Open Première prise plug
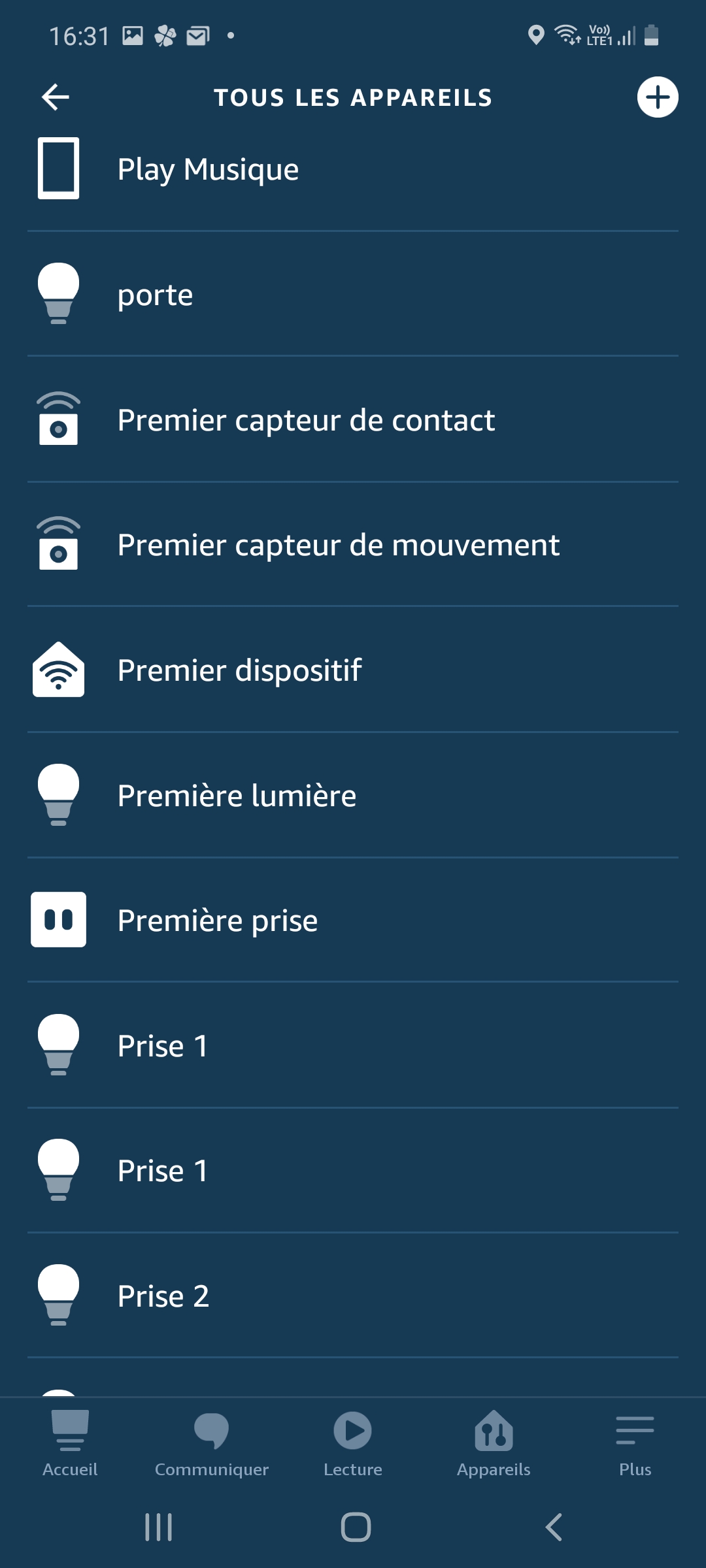Viewport: 706px width, 1568px height. (x=353, y=920)
